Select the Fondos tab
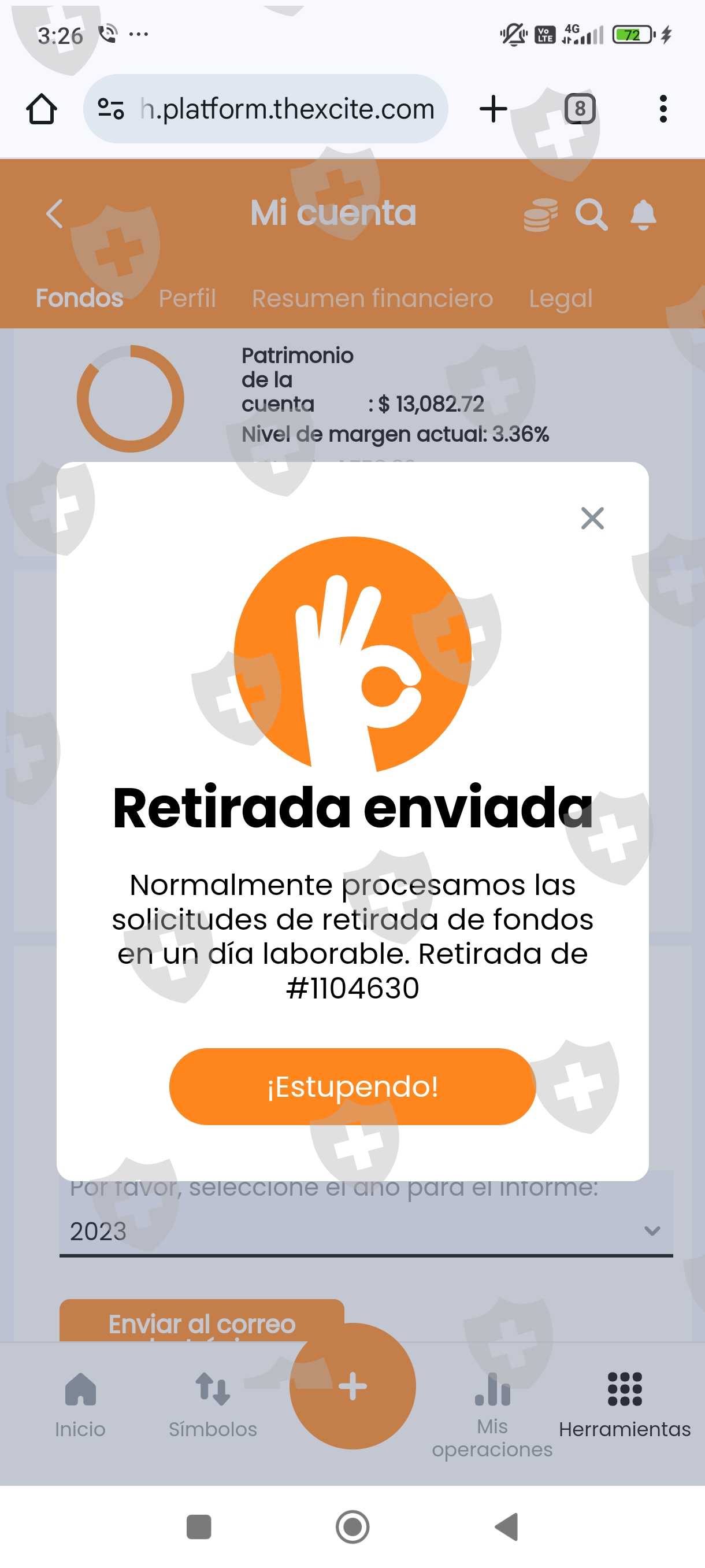 [79, 298]
